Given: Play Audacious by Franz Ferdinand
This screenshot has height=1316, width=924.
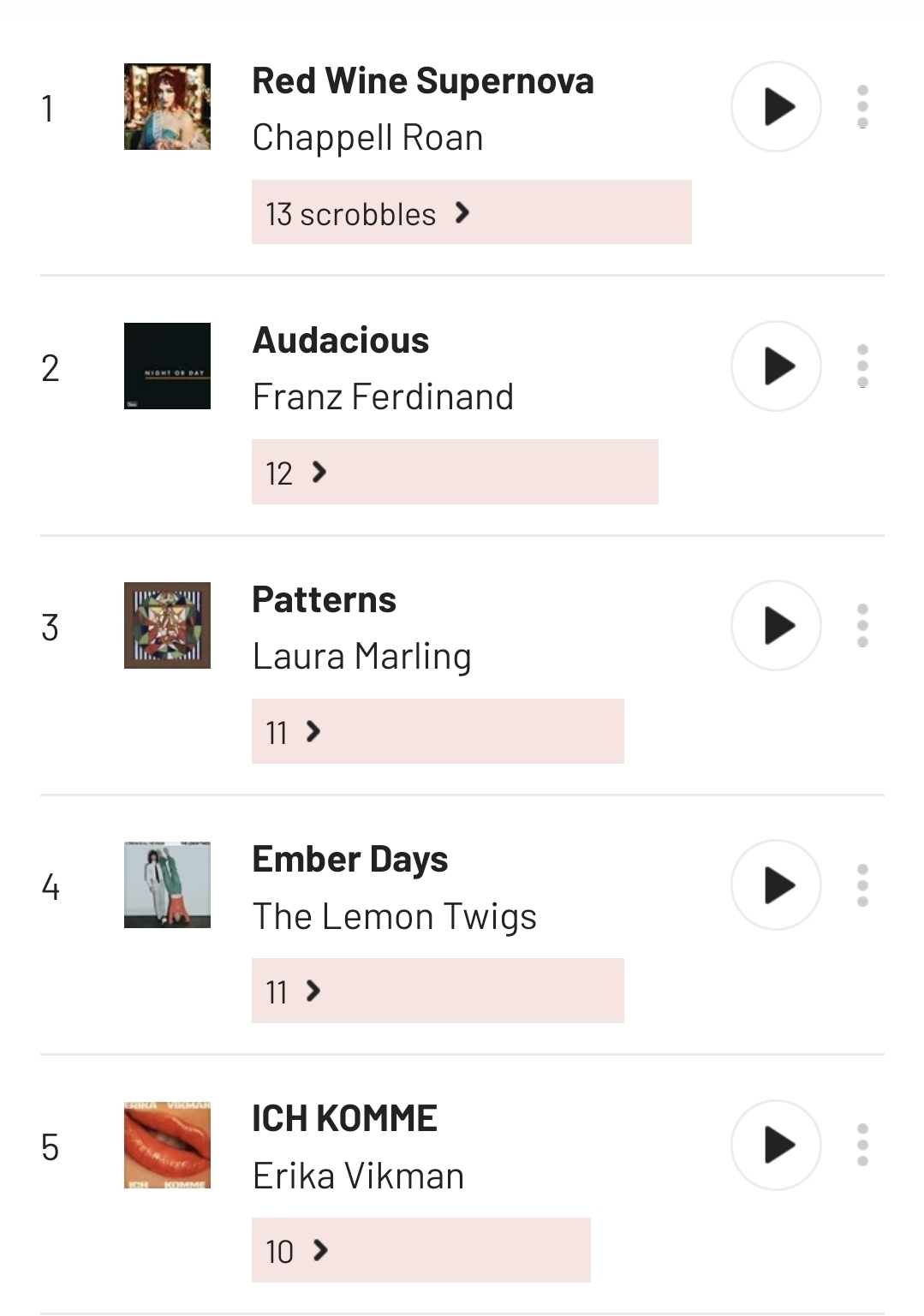Looking at the screenshot, I should (776, 366).
